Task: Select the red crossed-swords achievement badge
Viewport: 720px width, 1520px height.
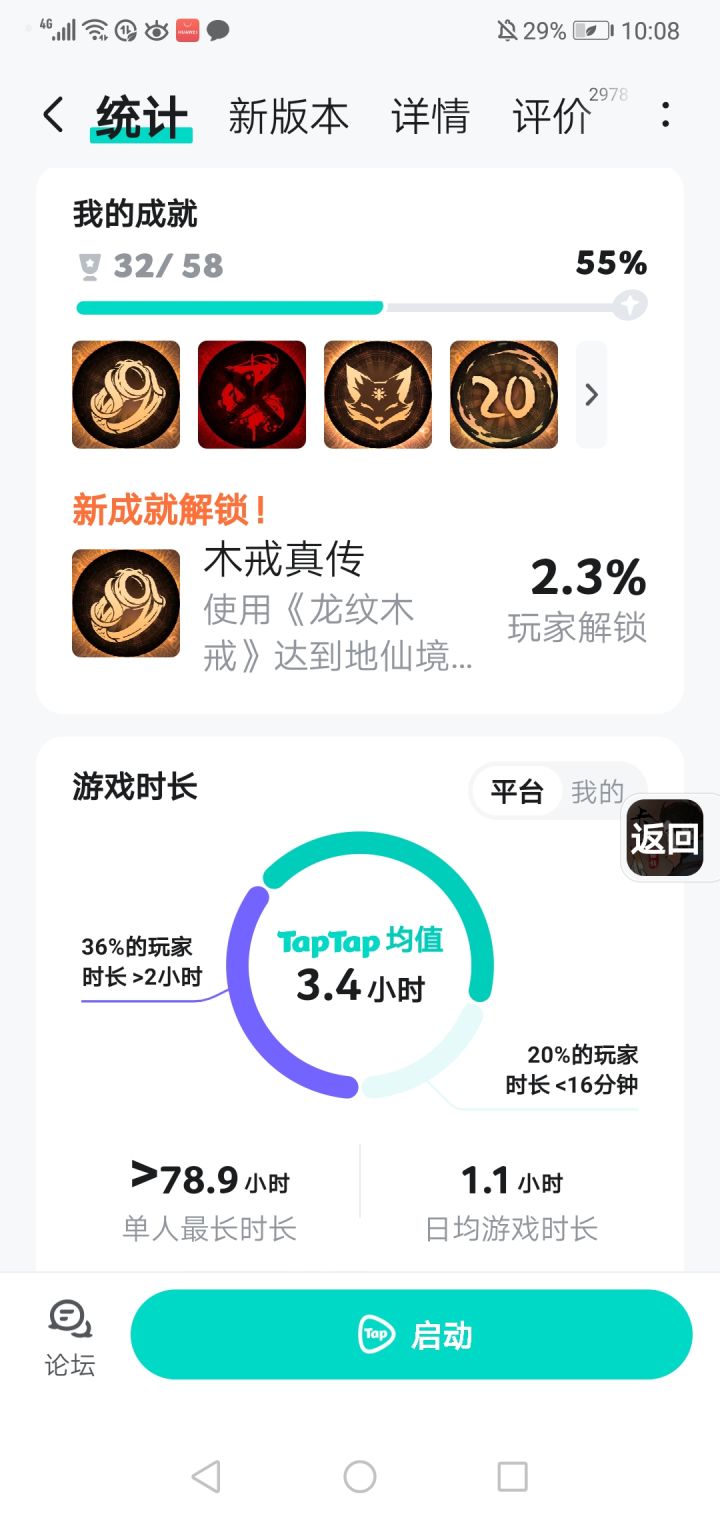Action: click(251, 394)
